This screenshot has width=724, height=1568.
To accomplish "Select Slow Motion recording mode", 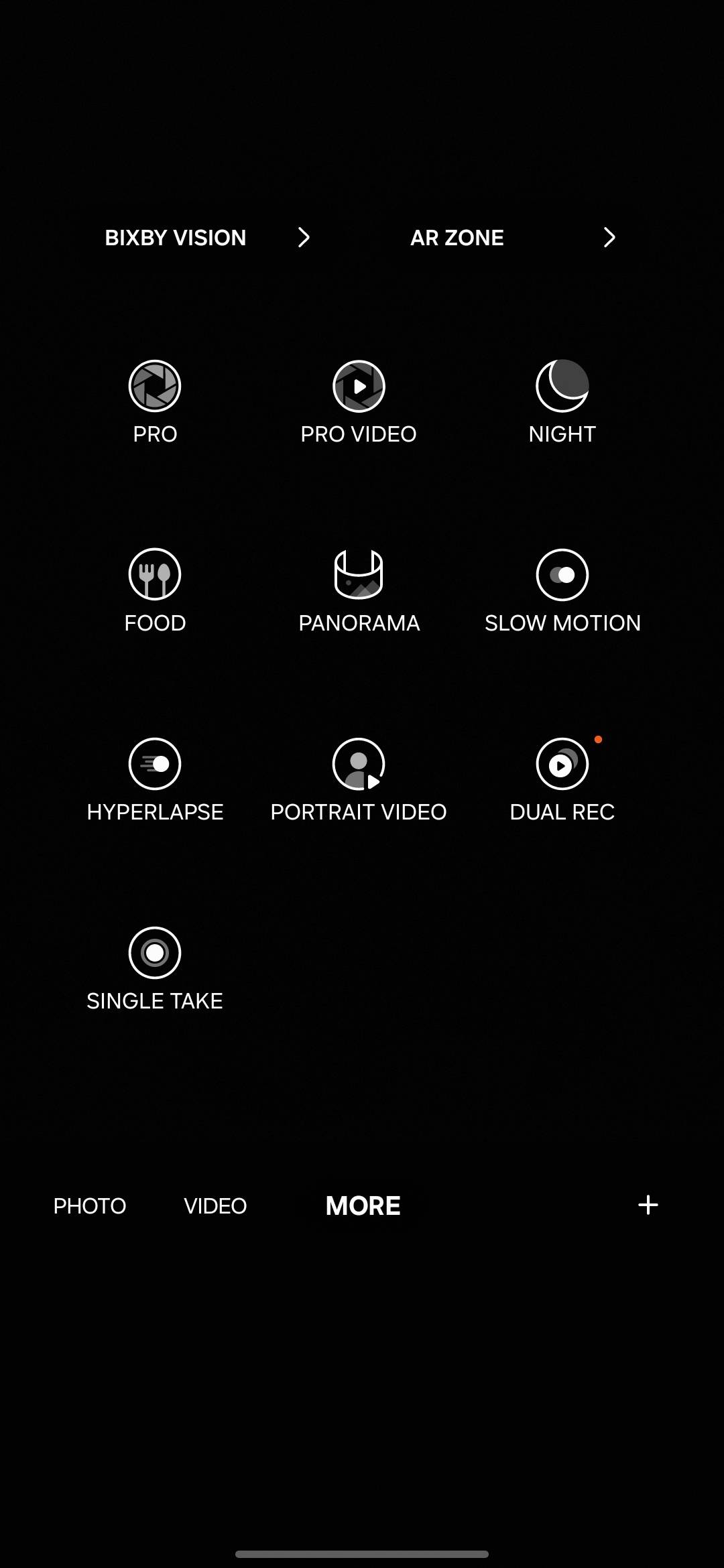I will 562,590.
